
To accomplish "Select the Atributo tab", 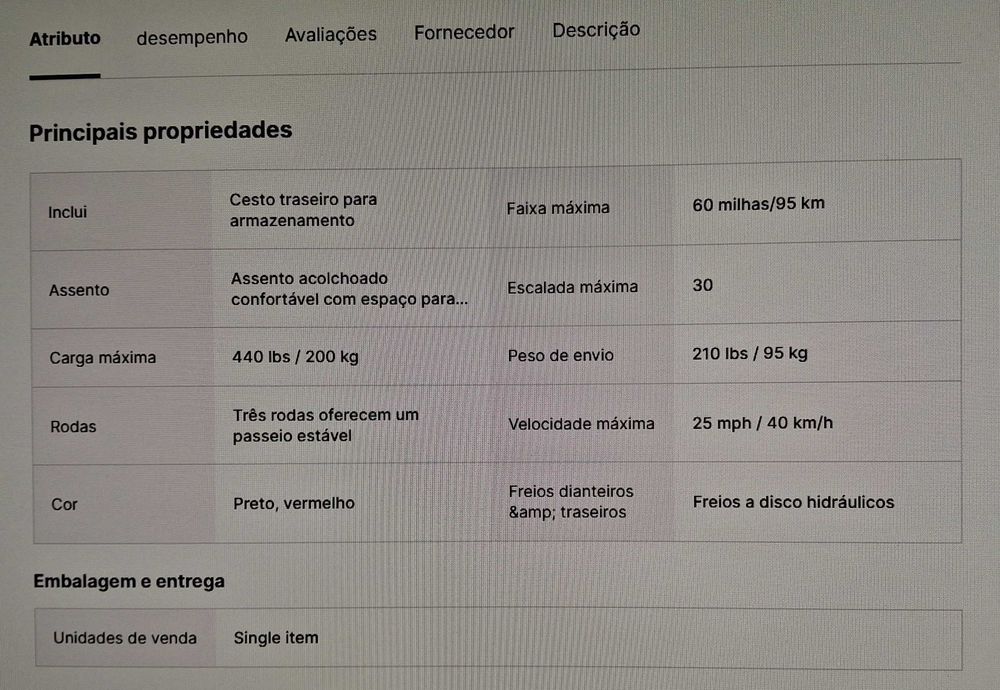I will 65,39.
